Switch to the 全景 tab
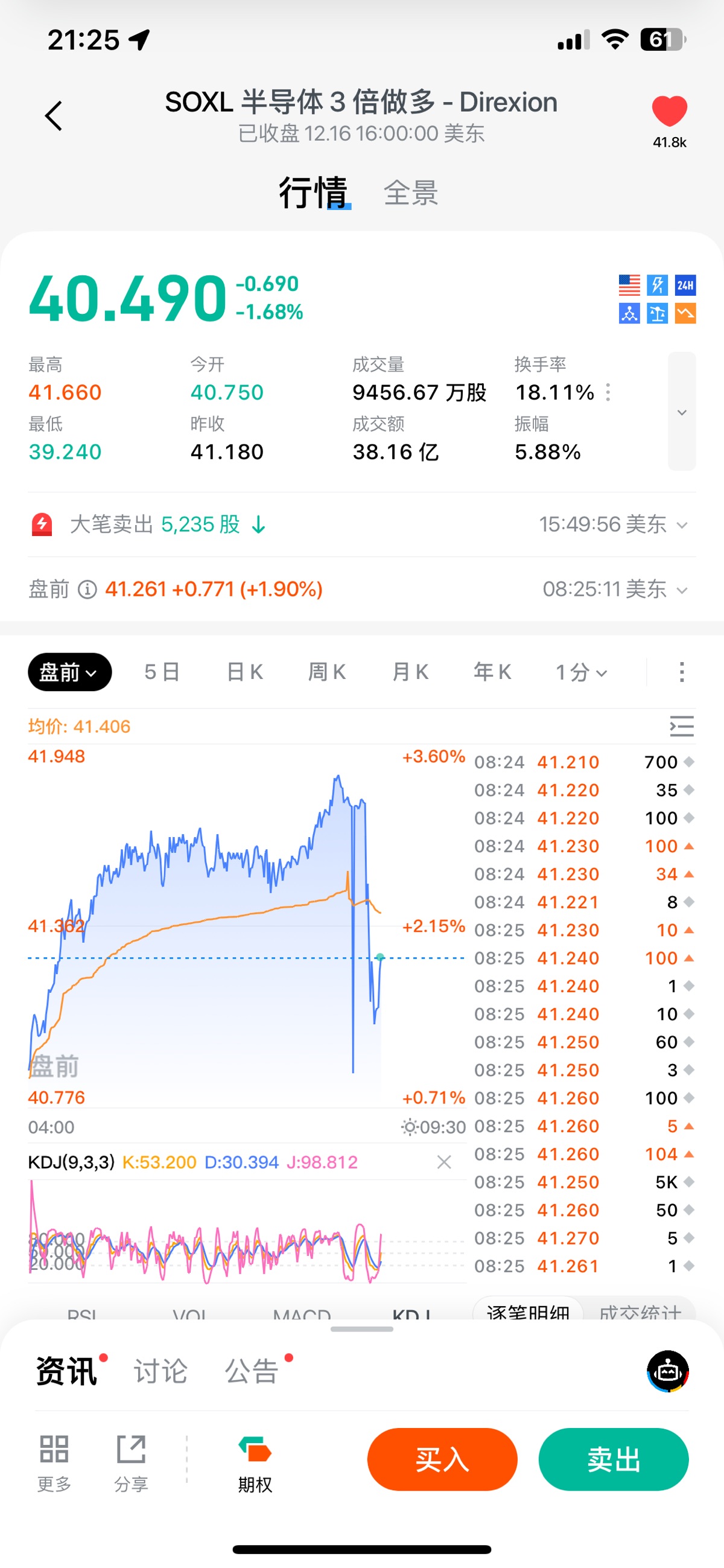The width and height of the screenshot is (724, 1568). click(411, 194)
